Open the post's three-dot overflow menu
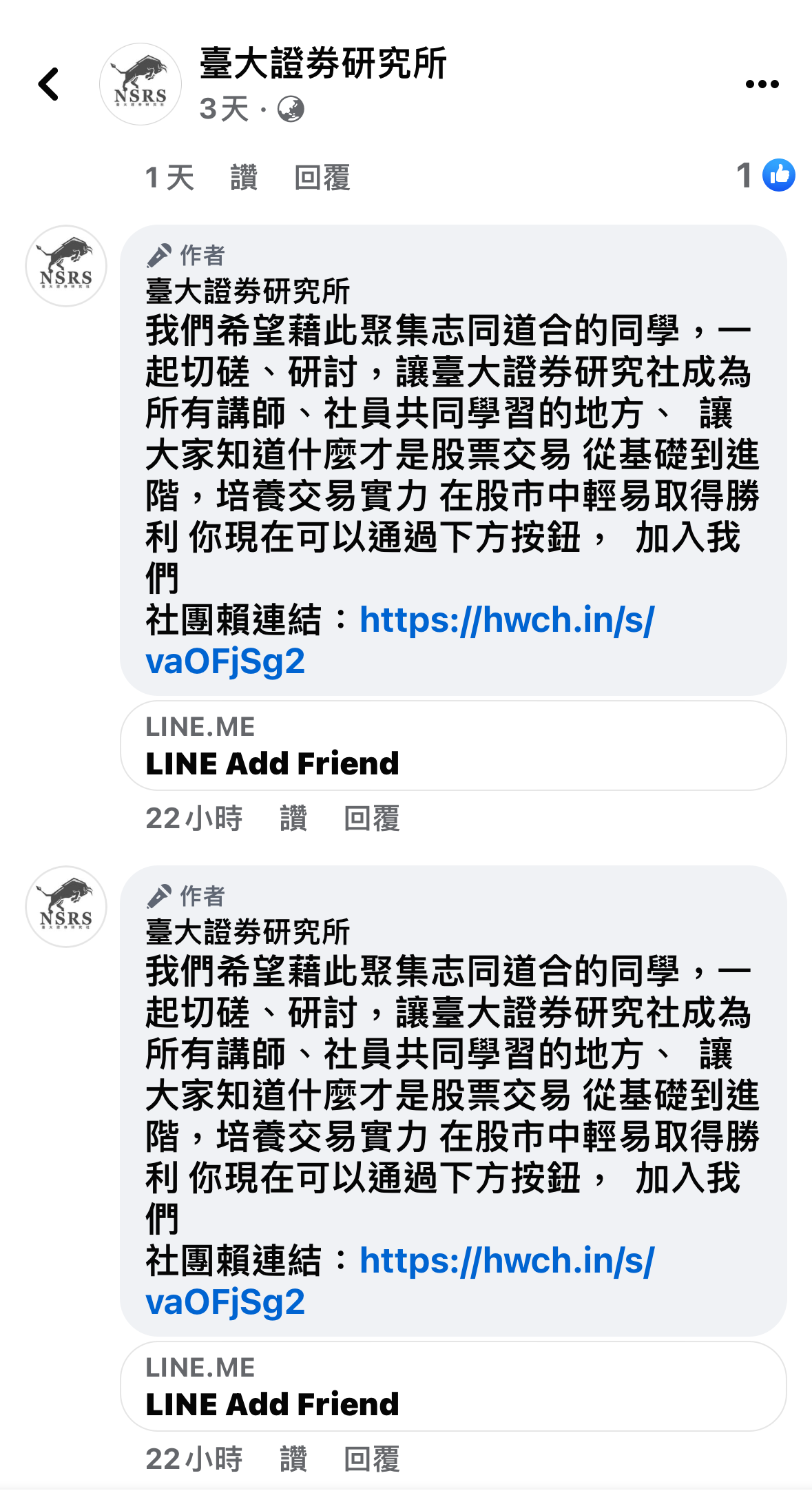Screen dimensions: 812x1491 762,84
